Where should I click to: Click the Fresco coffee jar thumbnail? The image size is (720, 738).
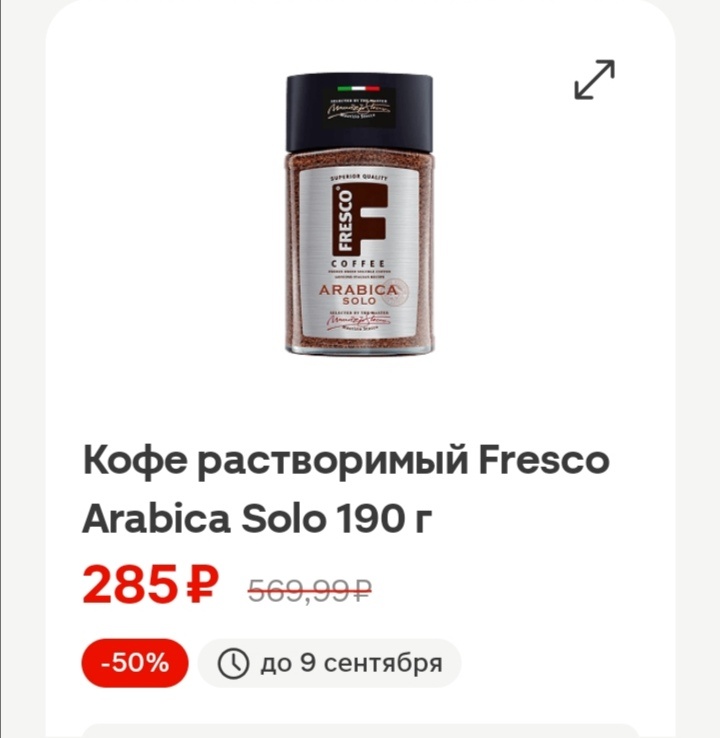click(360, 220)
